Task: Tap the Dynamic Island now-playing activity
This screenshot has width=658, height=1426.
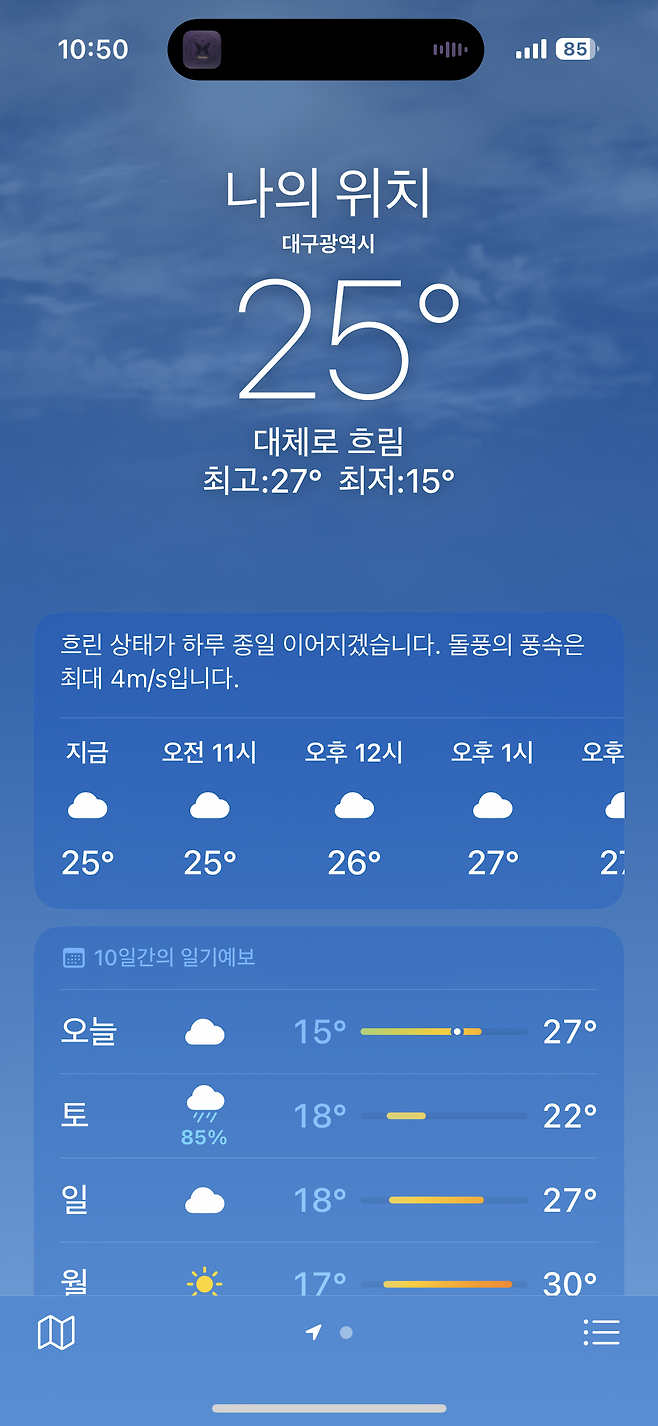Action: [326, 49]
